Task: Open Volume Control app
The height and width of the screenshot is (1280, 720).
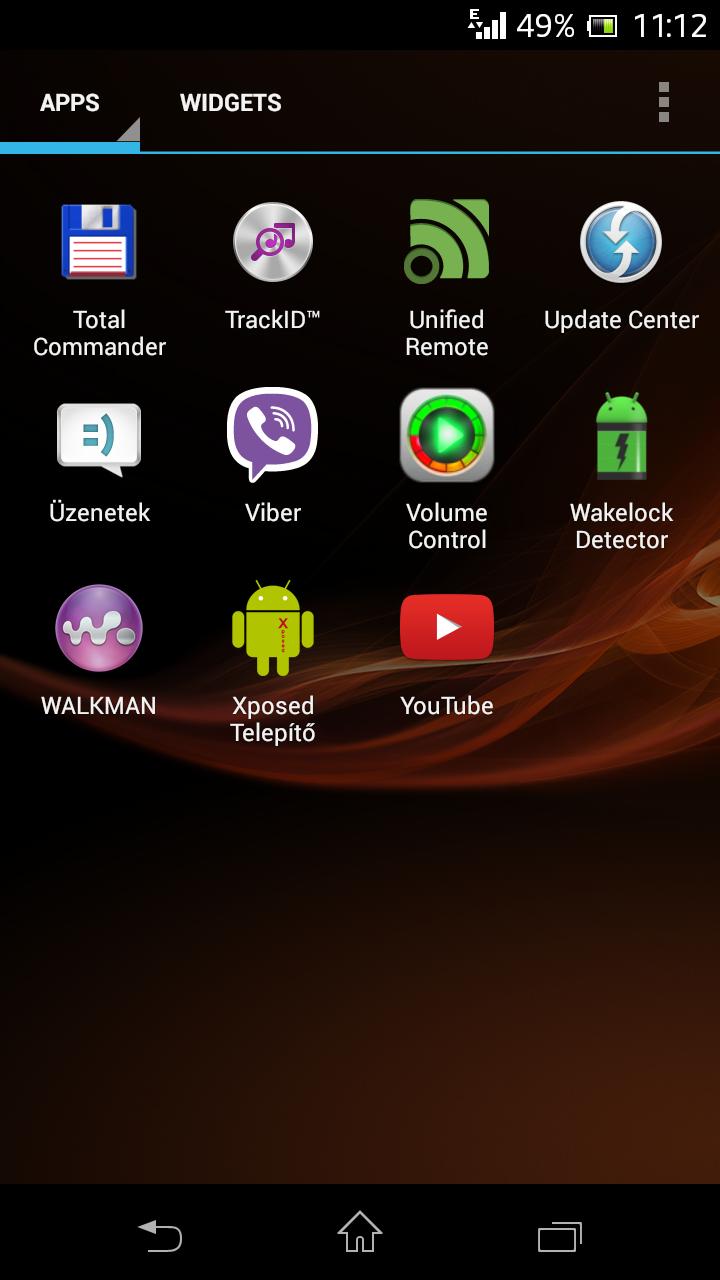Action: pos(447,437)
